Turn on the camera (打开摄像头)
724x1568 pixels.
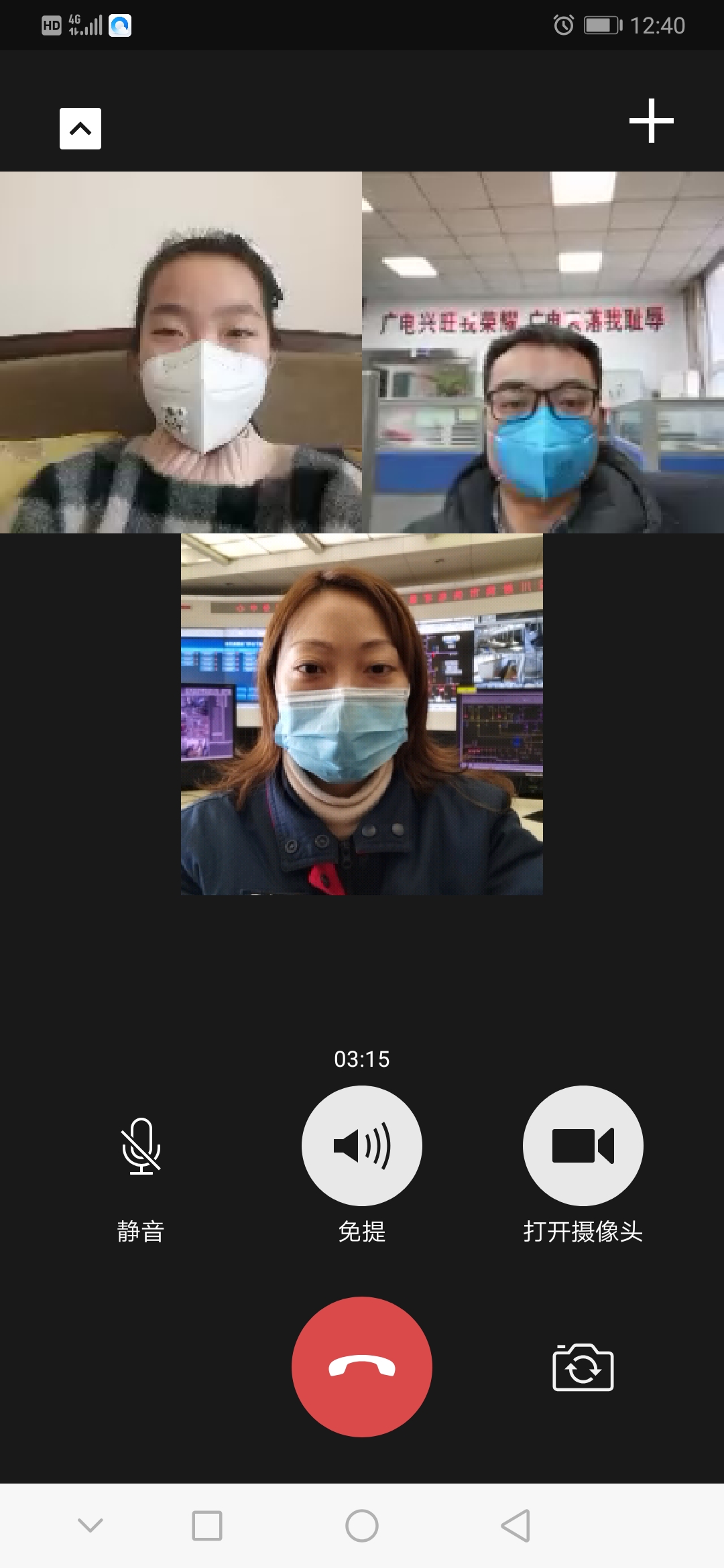pos(583,1146)
